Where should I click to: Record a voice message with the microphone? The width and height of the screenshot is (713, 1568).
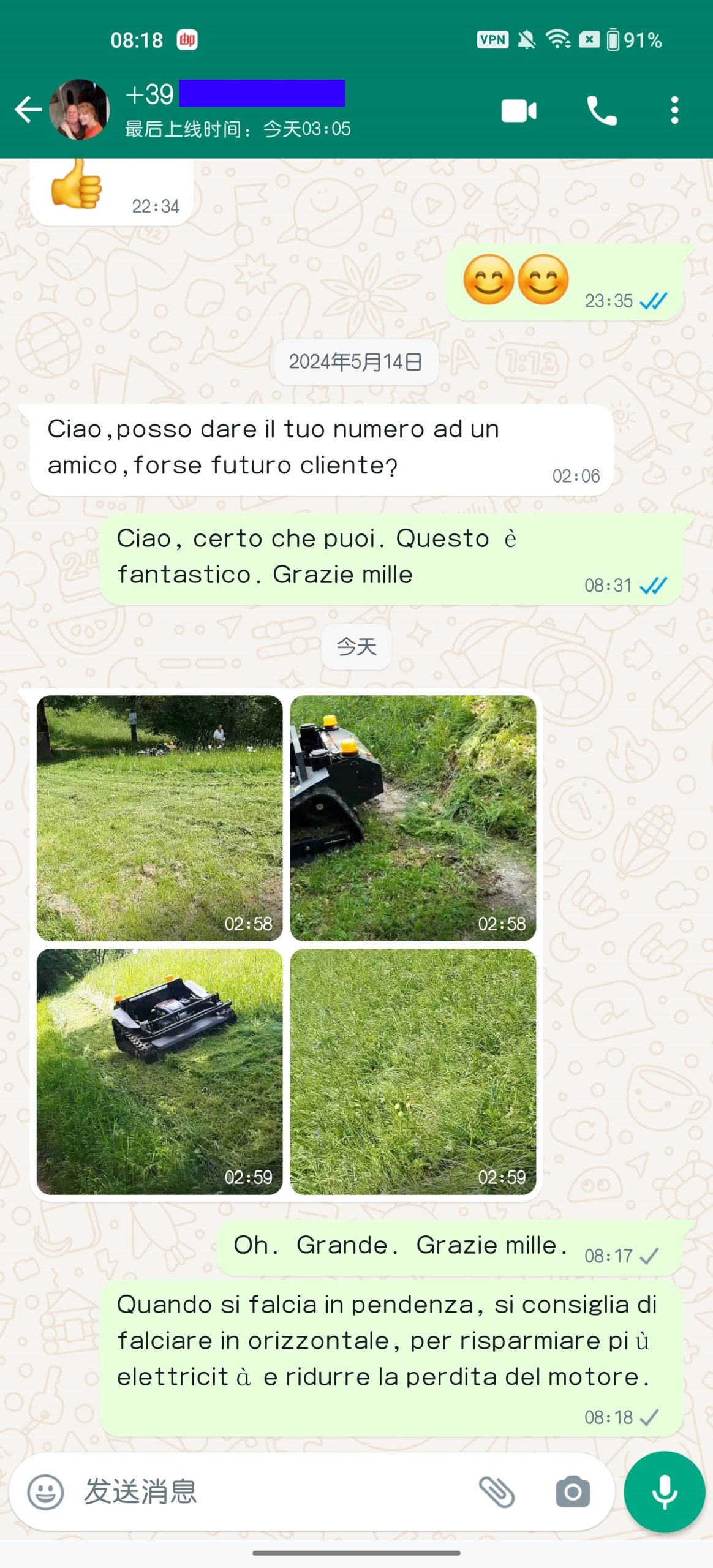(x=664, y=1491)
